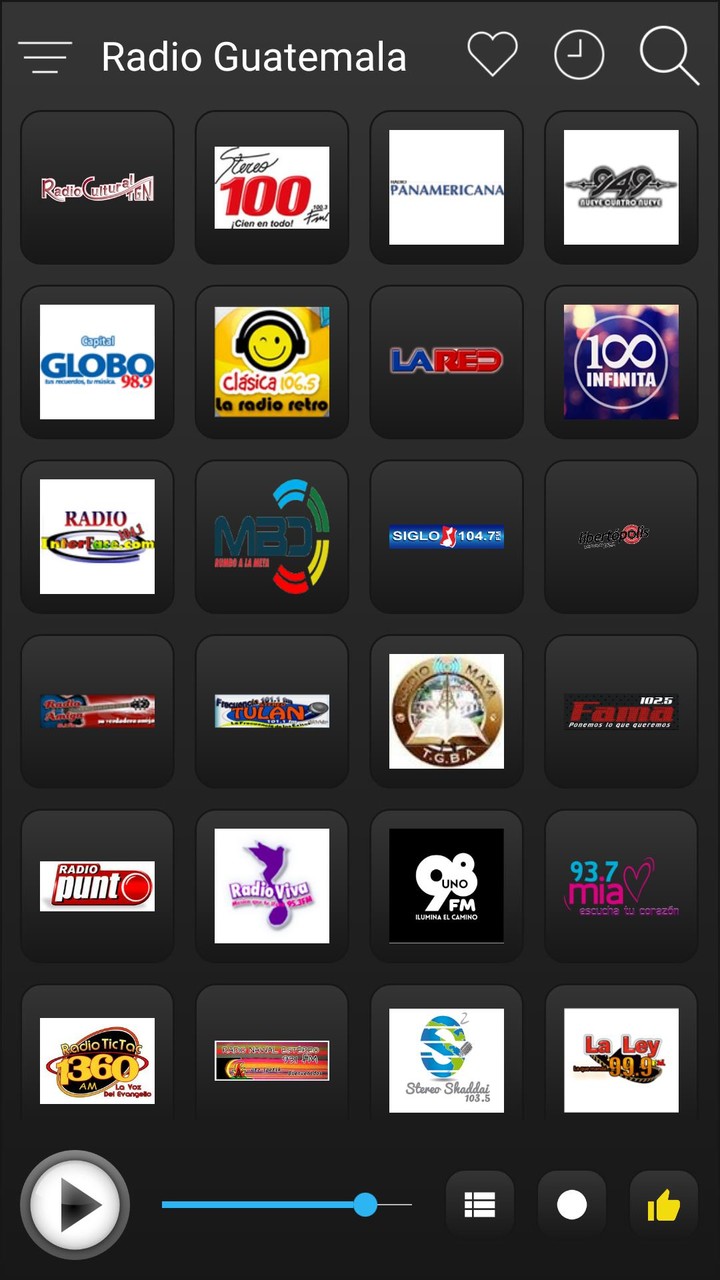Play Radio Maya T.G.B.A
720x1280 pixels.
click(x=446, y=712)
